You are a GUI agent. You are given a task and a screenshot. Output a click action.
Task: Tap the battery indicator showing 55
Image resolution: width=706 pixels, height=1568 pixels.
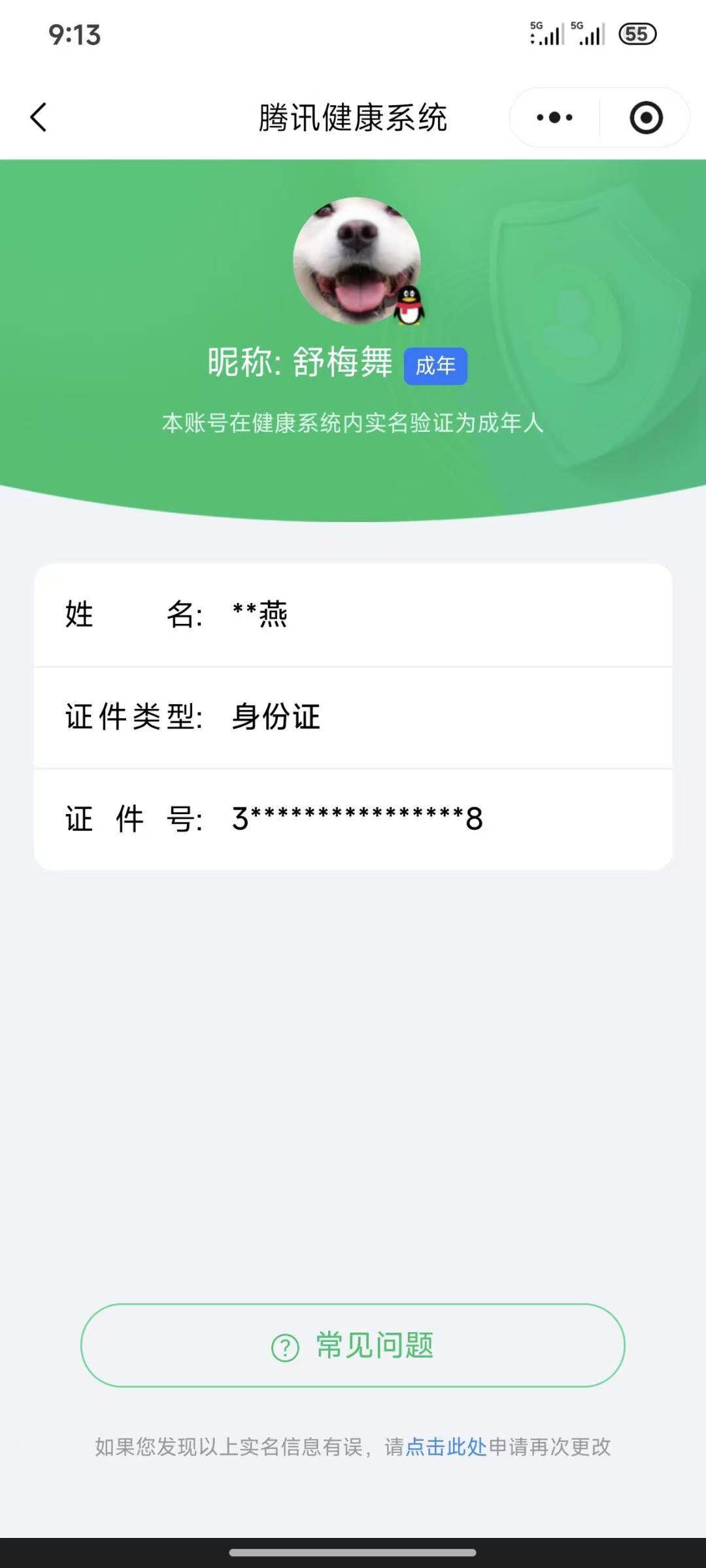(637, 35)
